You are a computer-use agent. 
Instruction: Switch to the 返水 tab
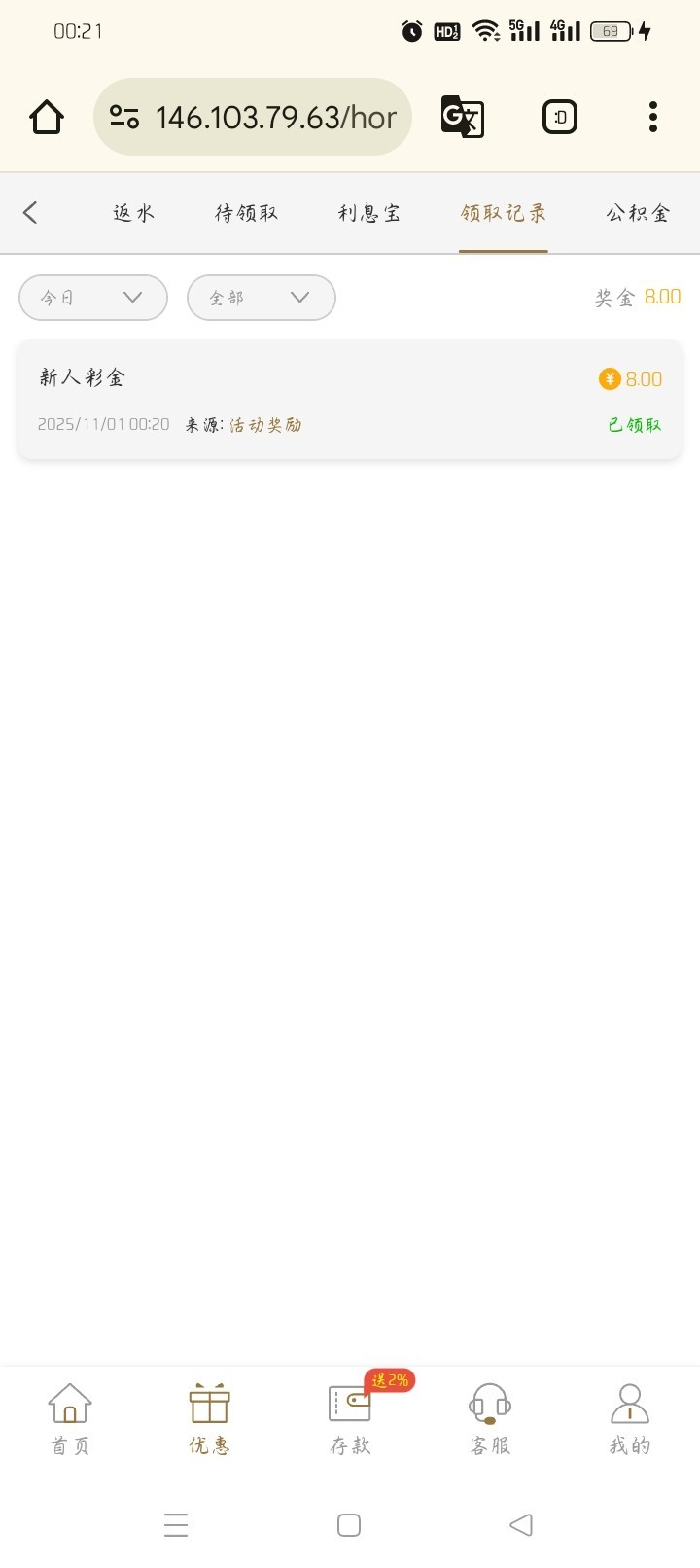pyautogui.click(x=134, y=213)
